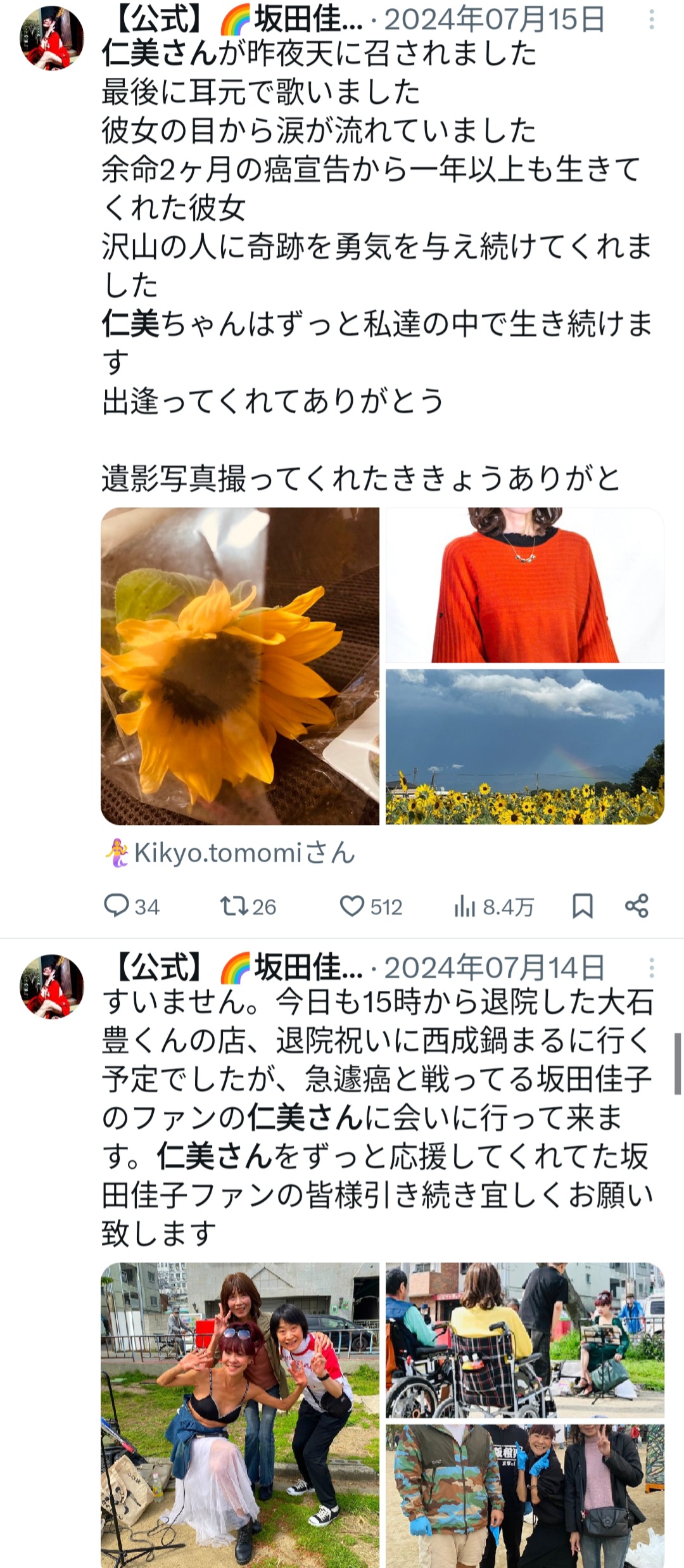
Task: Open the single sunflower photo
Action: (240, 666)
